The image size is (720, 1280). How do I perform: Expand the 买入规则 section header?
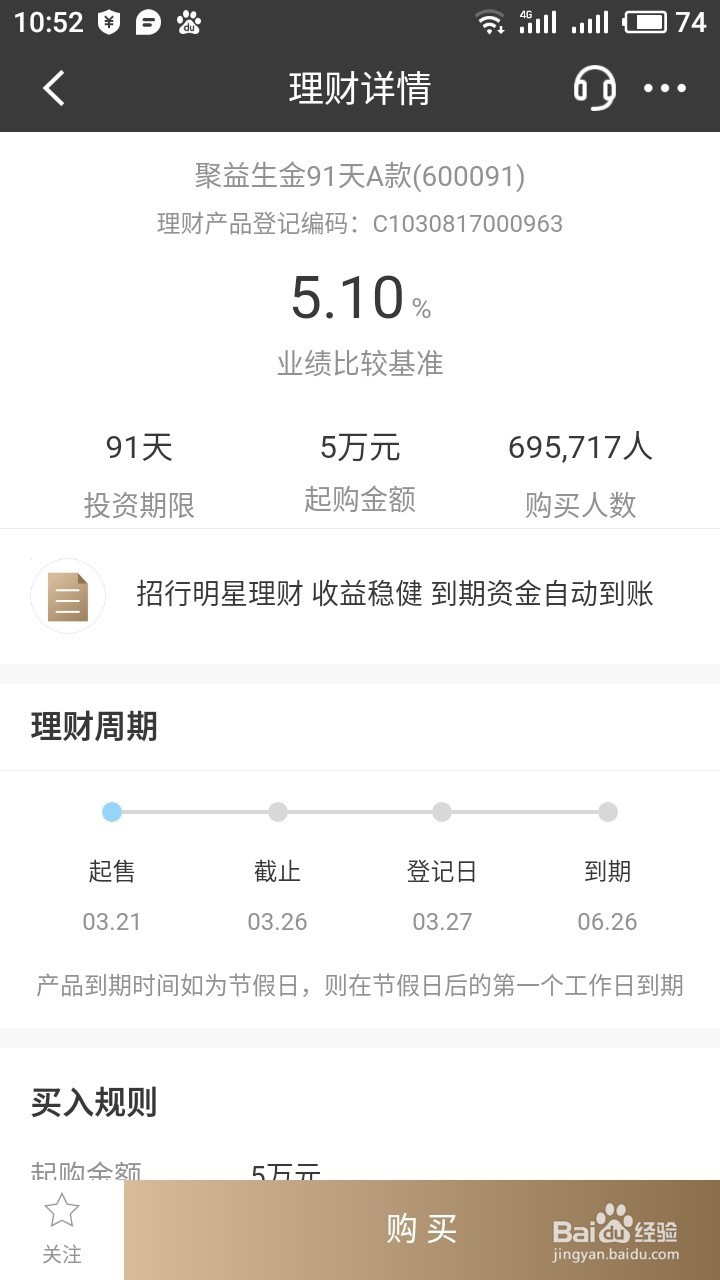95,1103
